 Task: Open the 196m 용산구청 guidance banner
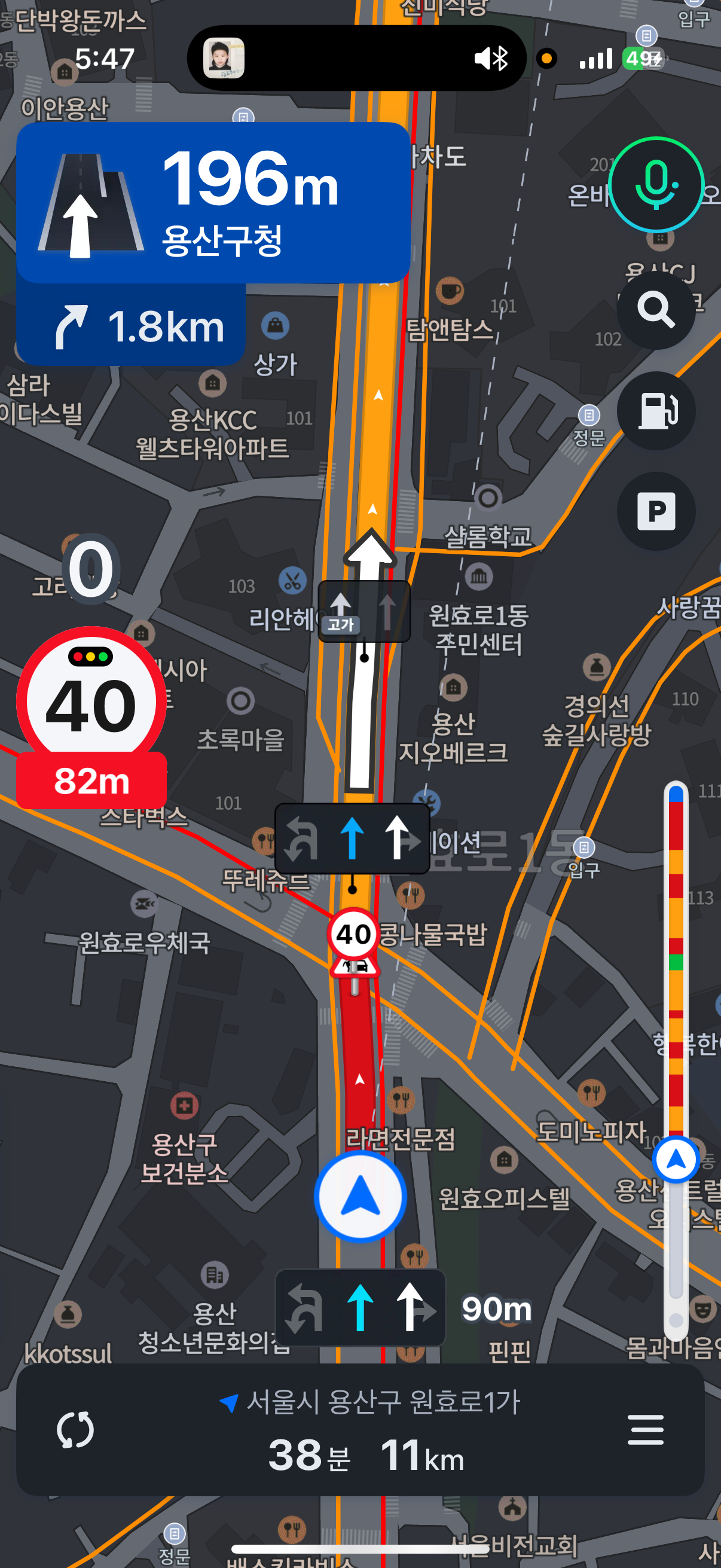(x=213, y=203)
